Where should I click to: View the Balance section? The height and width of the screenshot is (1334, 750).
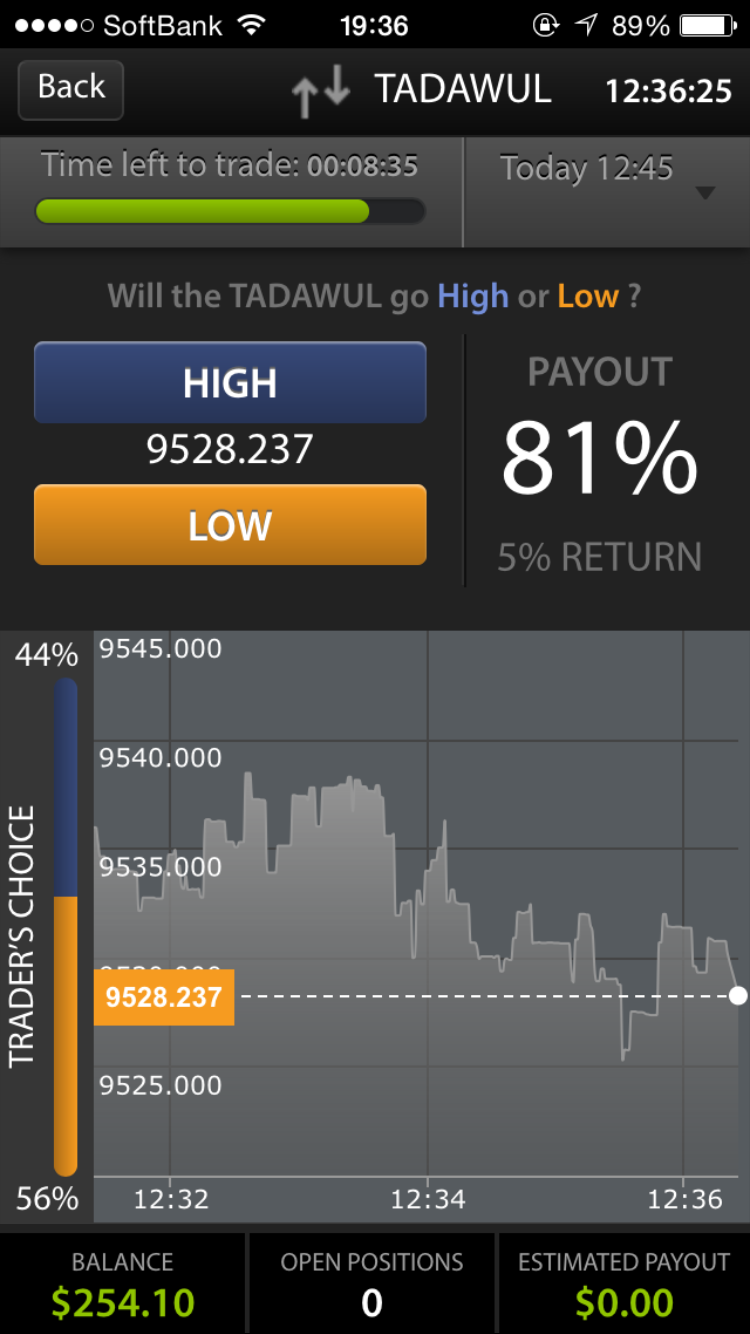click(x=123, y=1283)
